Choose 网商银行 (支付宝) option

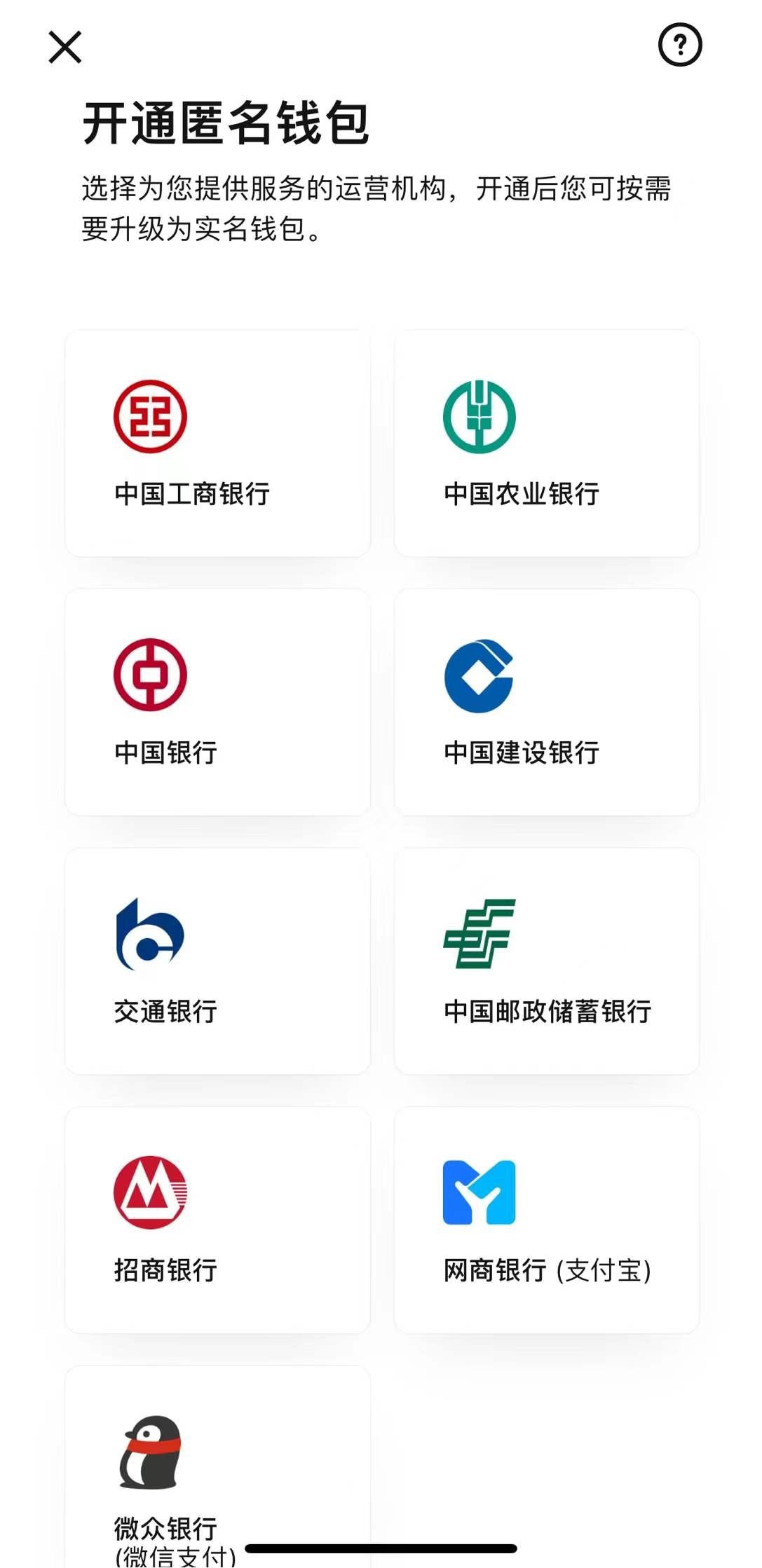(x=547, y=1220)
